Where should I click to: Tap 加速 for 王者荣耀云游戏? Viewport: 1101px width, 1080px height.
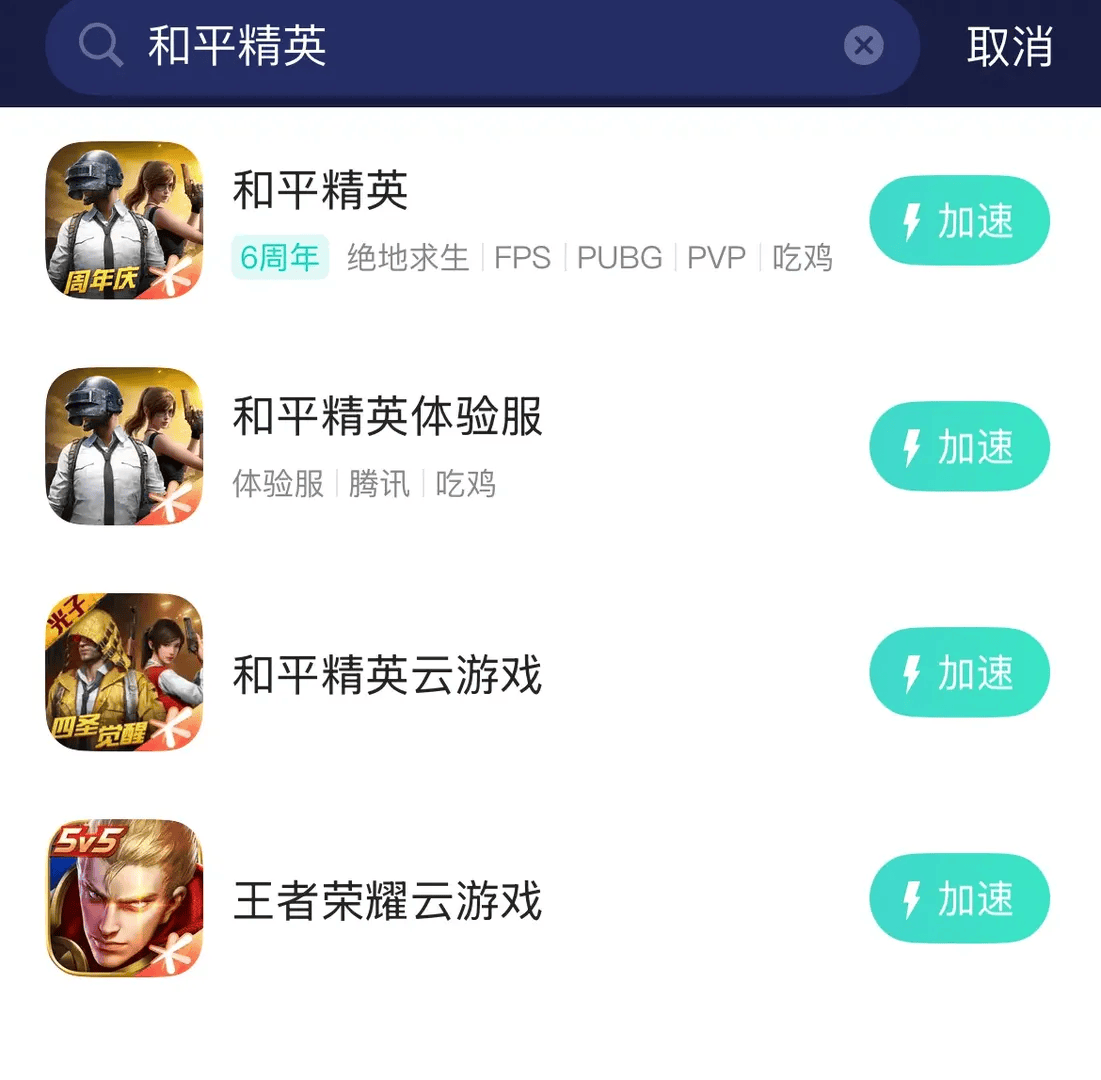(959, 898)
